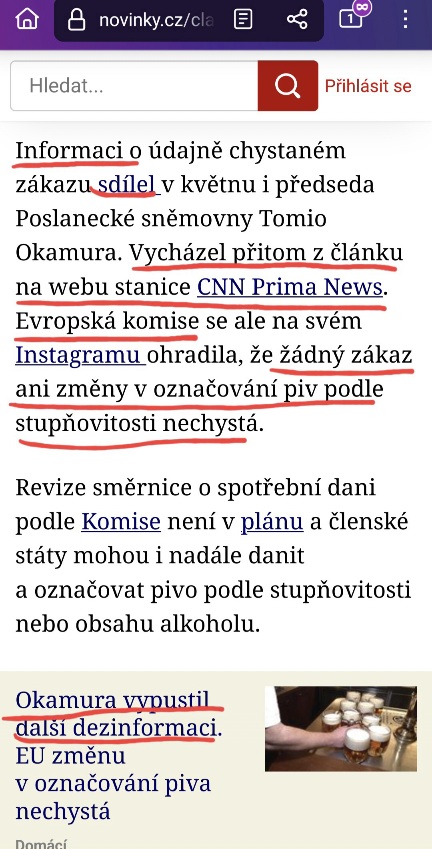Tap Přihlásit se to log in
This screenshot has height=849, width=432.
coord(368,86)
